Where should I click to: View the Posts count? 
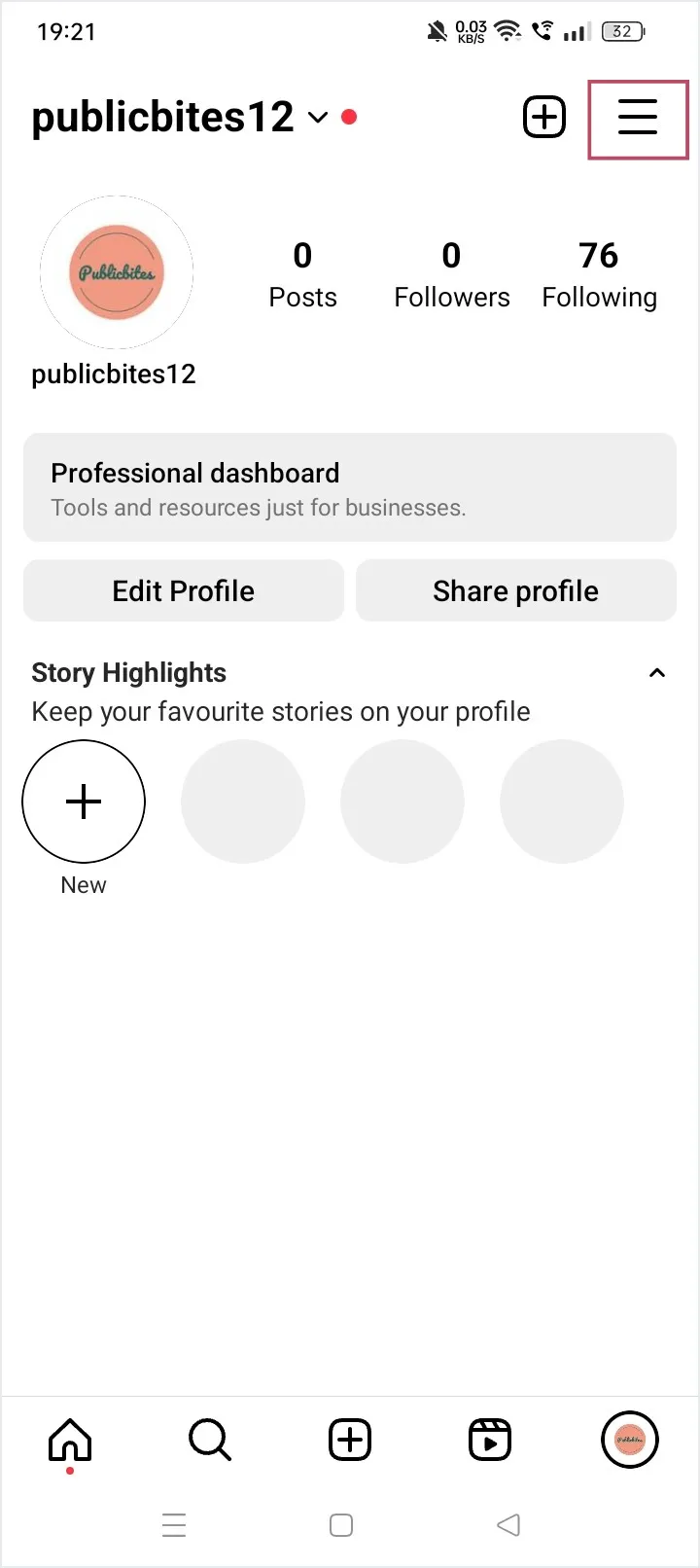(x=302, y=274)
